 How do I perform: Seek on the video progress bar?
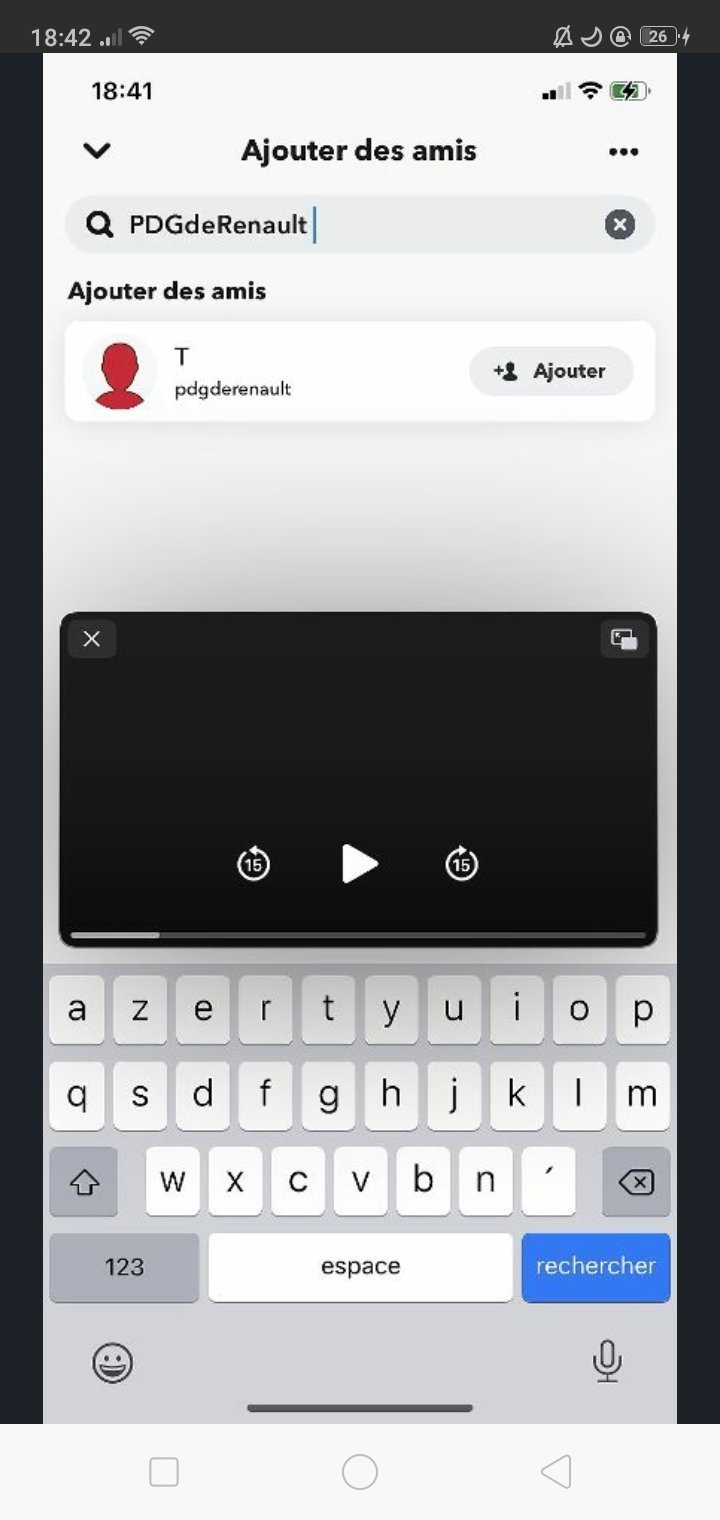click(x=359, y=935)
